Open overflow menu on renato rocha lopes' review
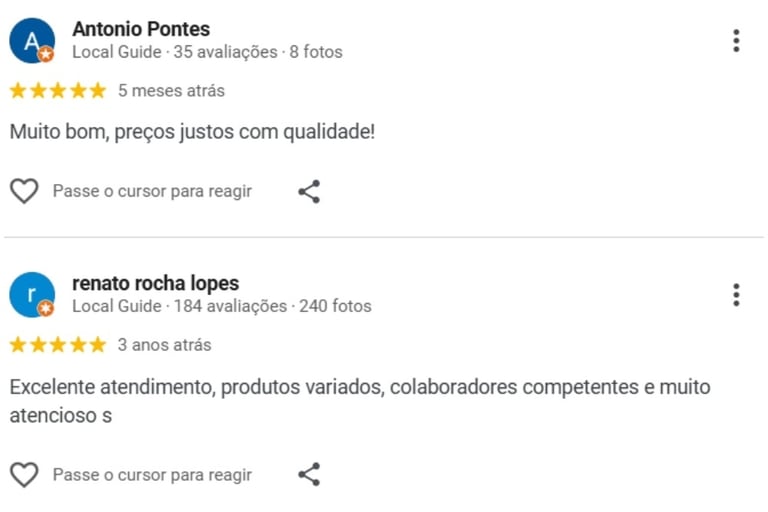The height and width of the screenshot is (512, 768). point(736,295)
